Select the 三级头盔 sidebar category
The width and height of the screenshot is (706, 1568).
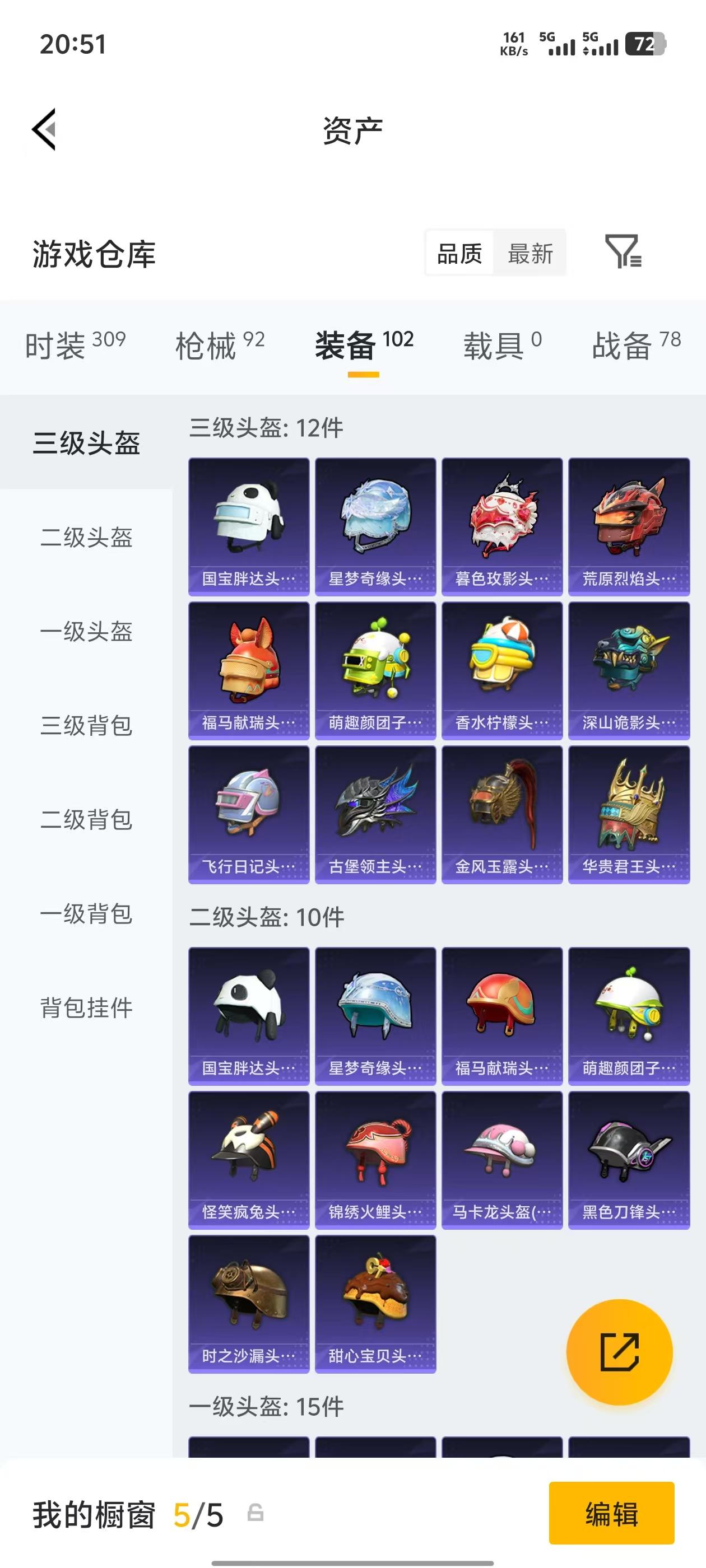(86, 444)
